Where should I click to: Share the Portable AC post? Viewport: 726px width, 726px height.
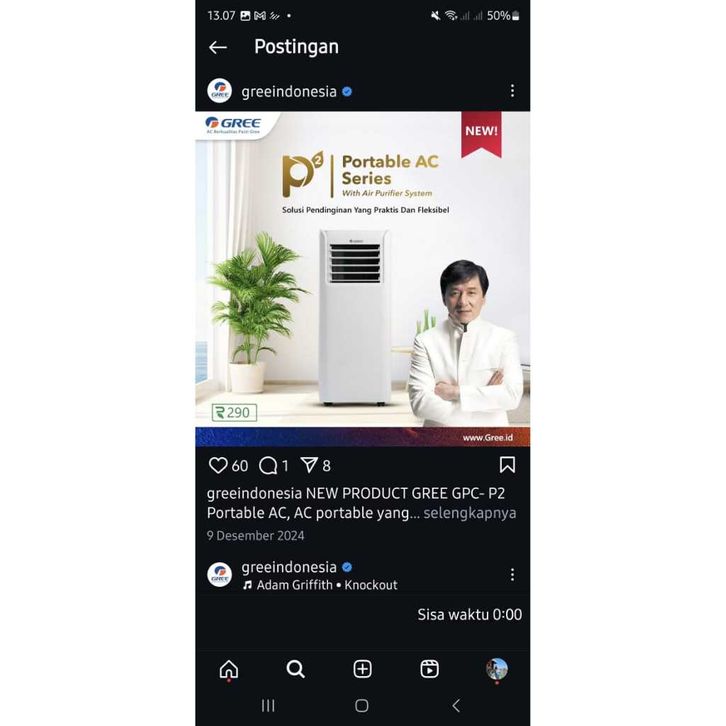coord(309,465)
